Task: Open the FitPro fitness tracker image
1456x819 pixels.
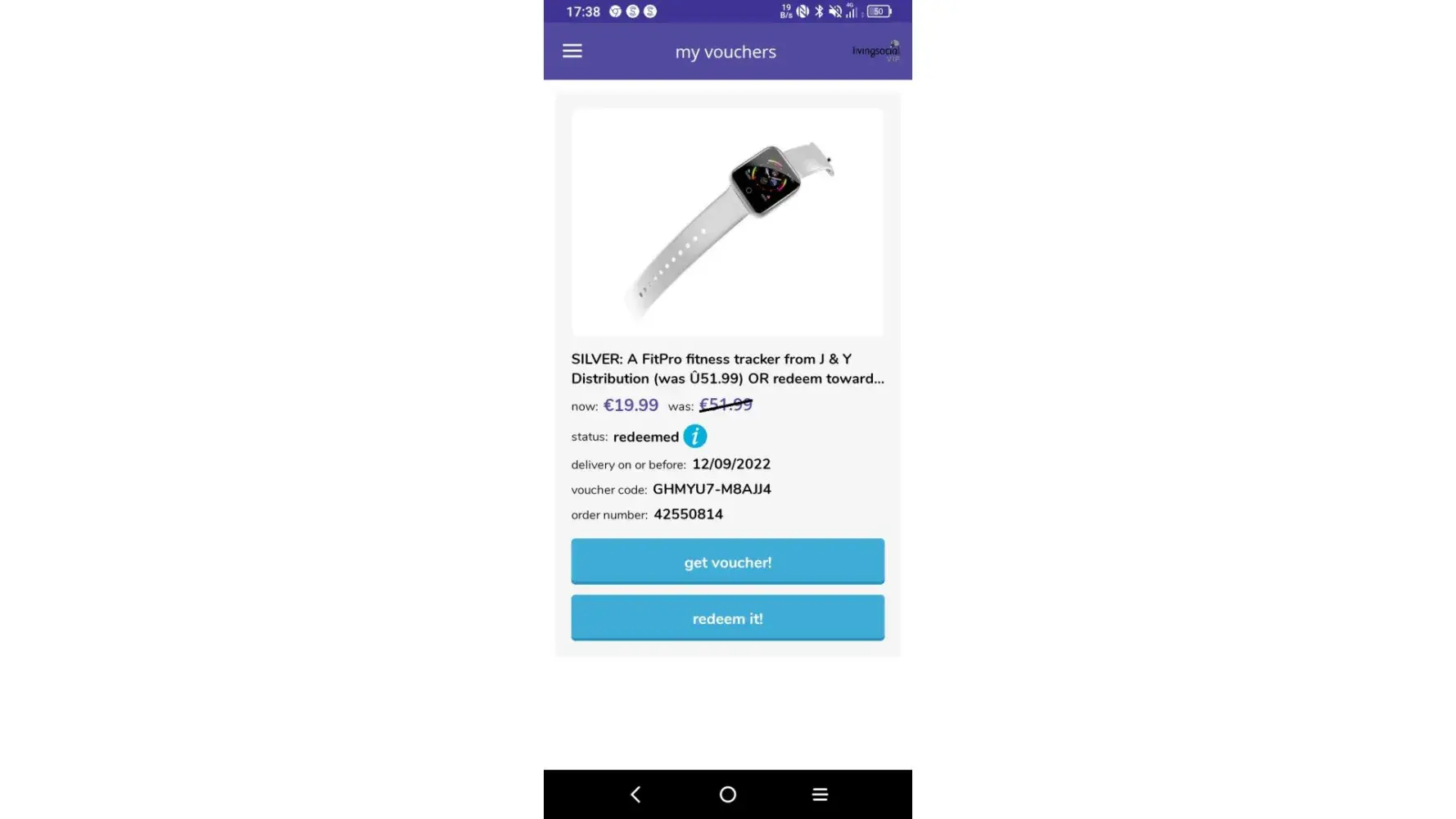Action: coord(727,222)
